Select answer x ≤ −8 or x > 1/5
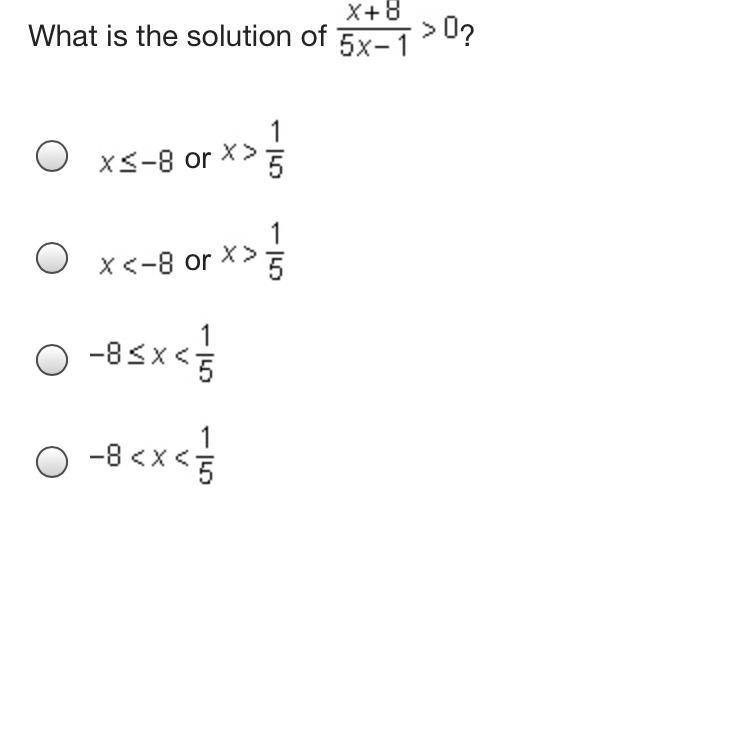 [52, 156]
